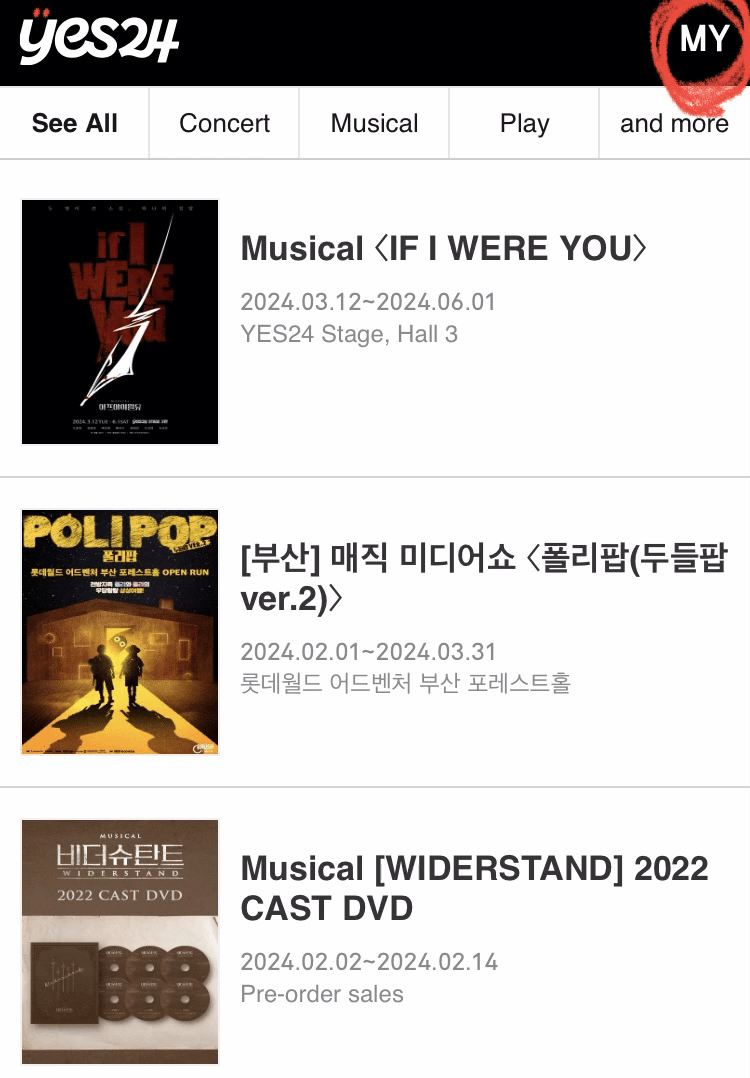Open the 'and more' category tab
The height and width of the screenshot is (1078, 750).
click(675, 122)
